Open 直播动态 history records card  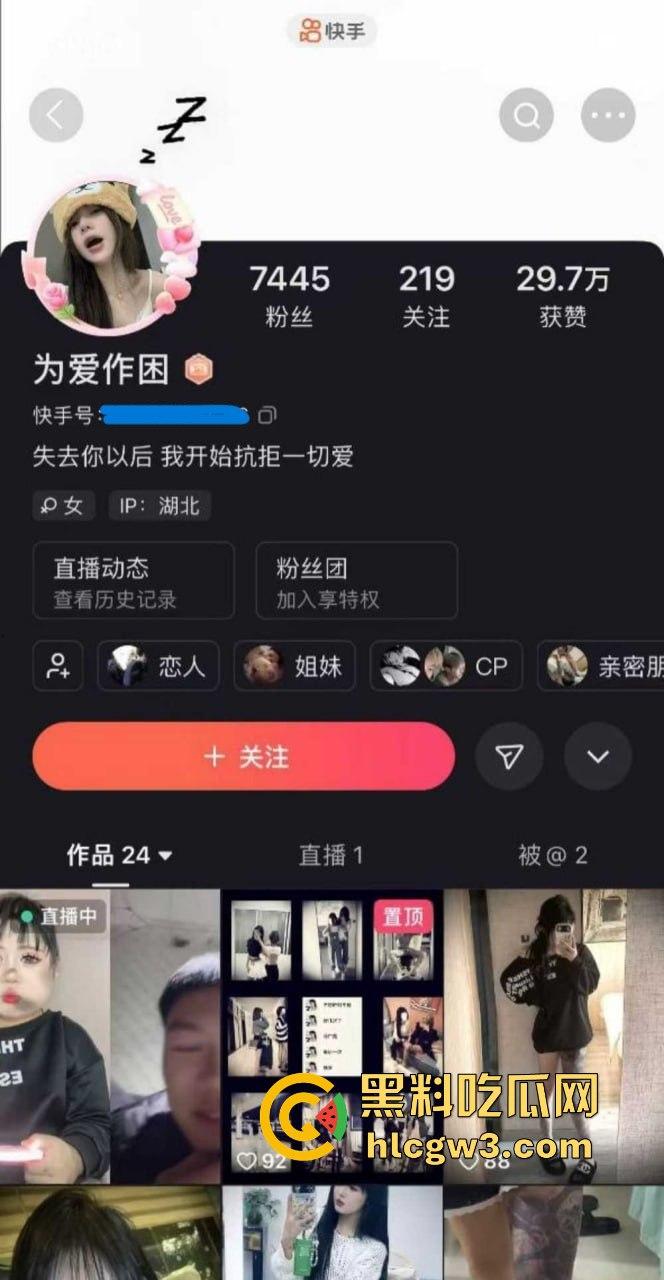[x=133, y=581]
